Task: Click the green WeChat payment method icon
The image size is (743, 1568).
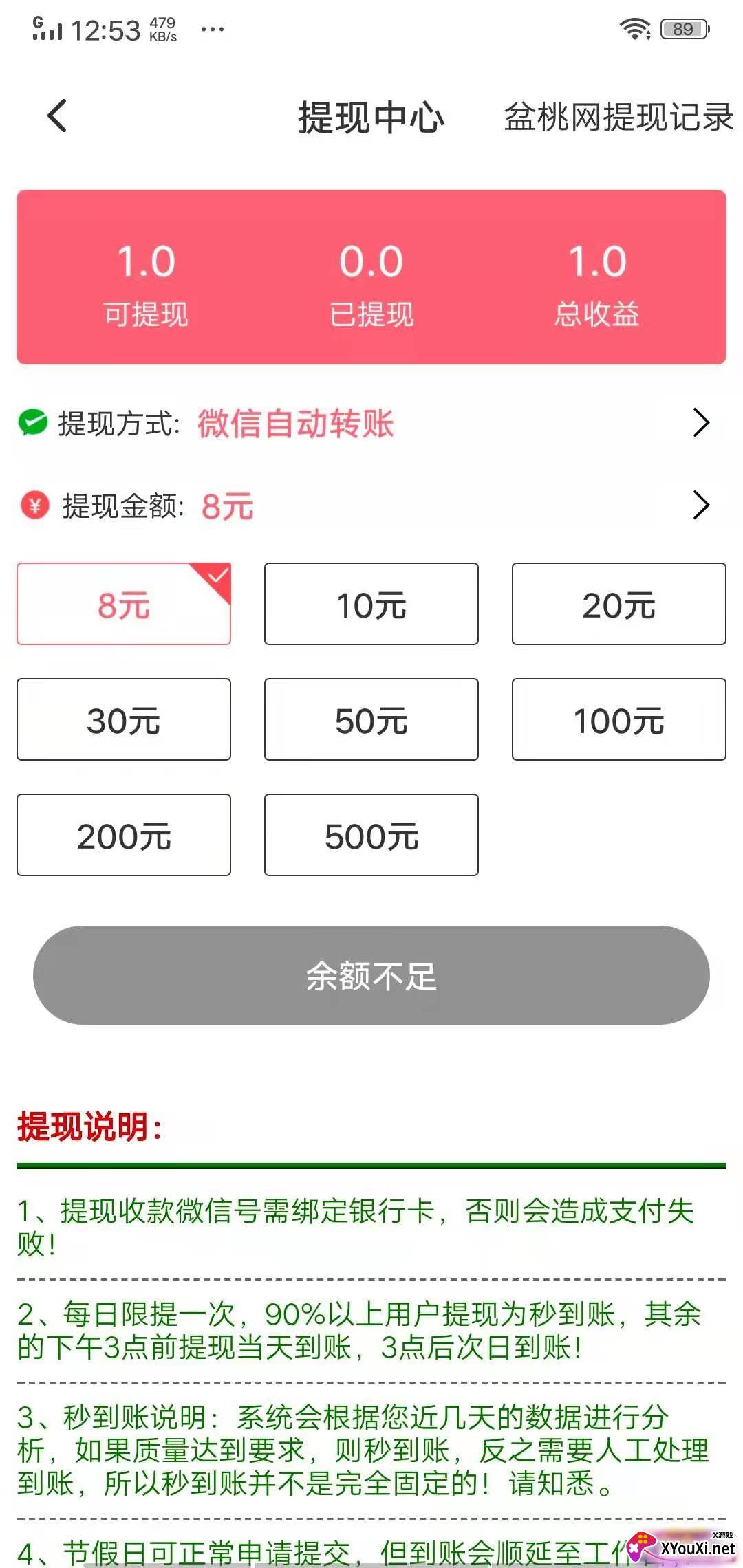Action: coord(32,423)
